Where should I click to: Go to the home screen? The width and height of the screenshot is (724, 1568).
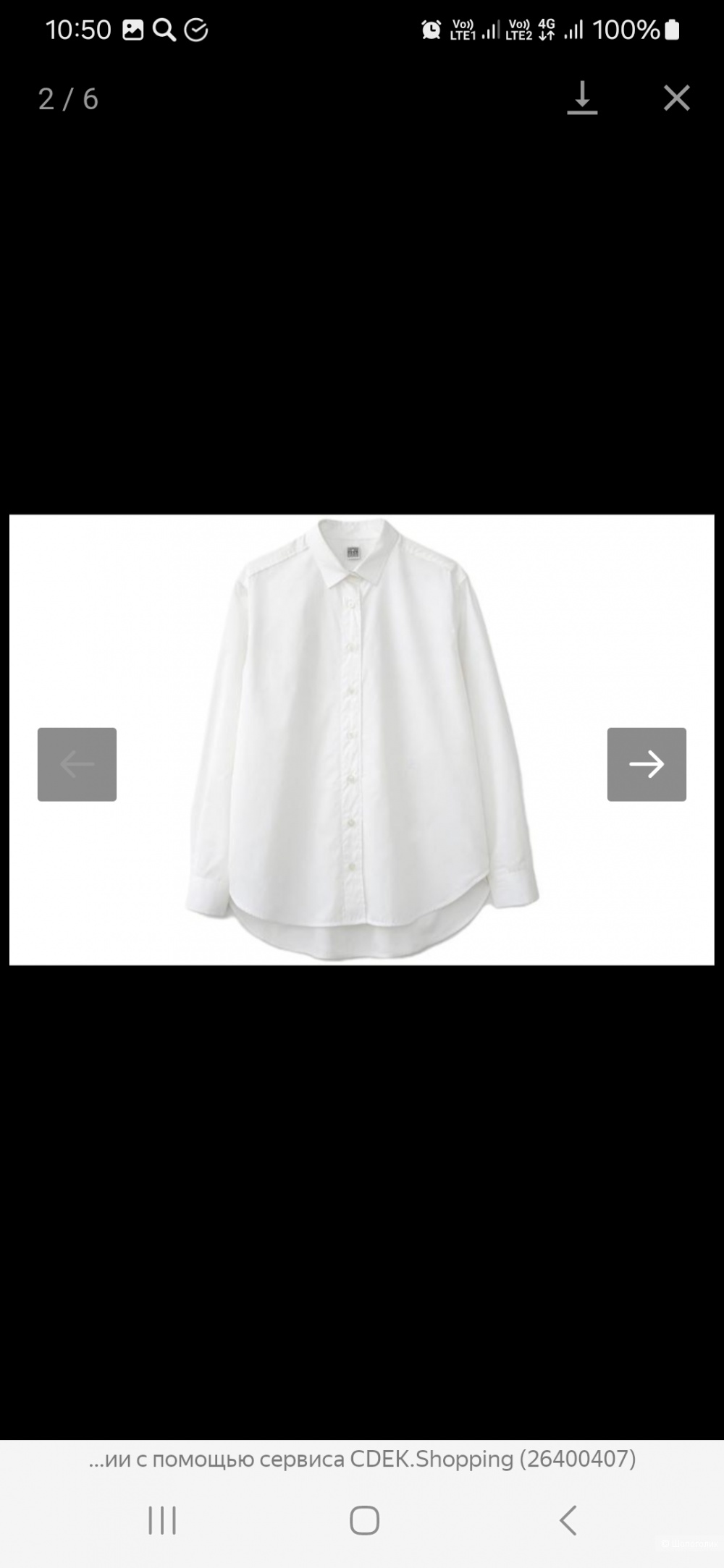point(364,1520)
